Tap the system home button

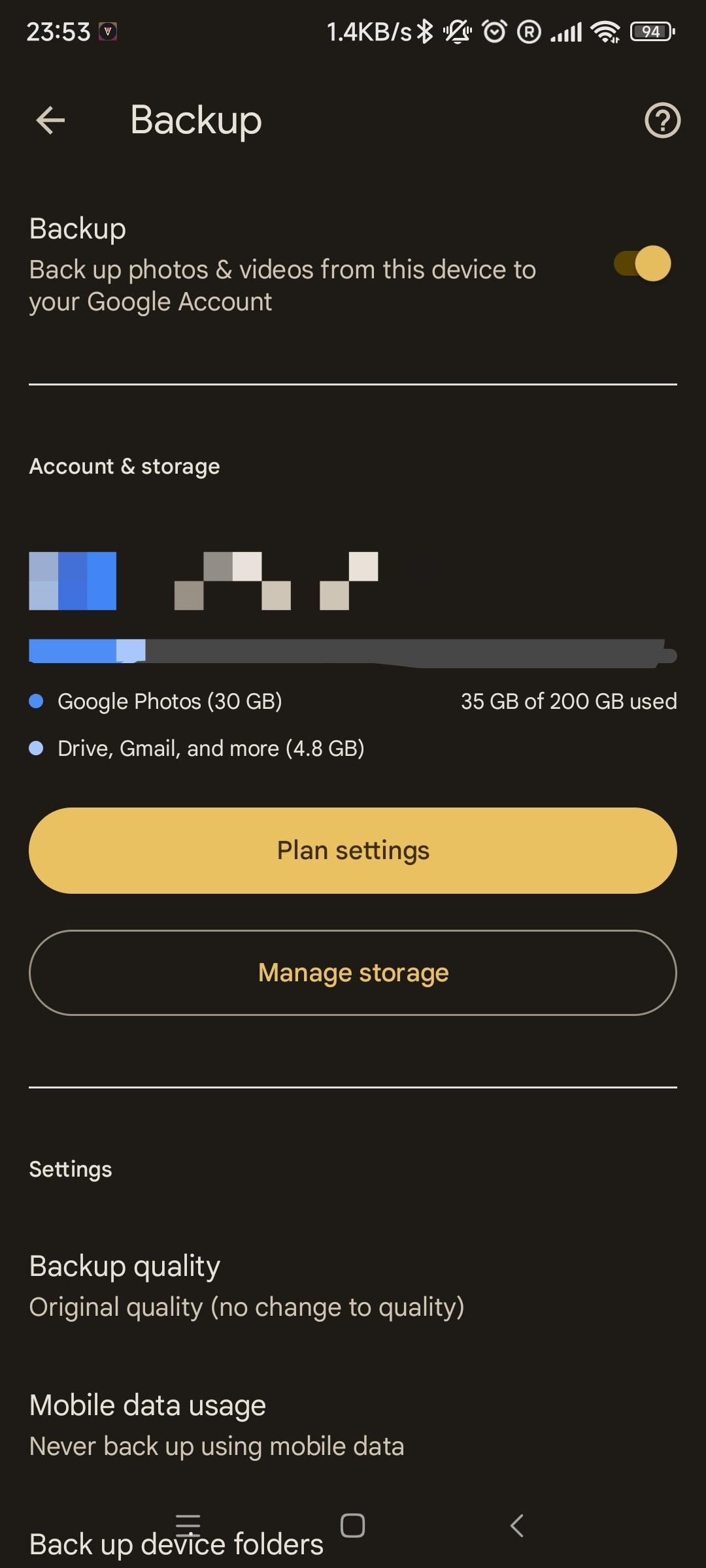tap(353, 1526)
